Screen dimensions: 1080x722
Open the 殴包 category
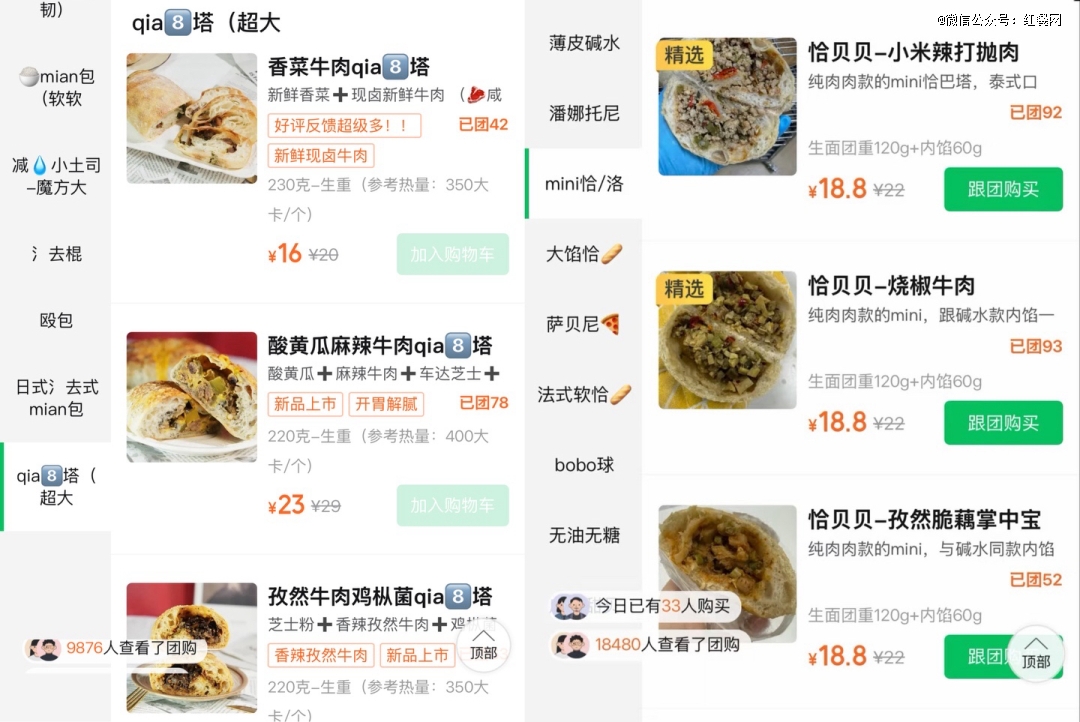[x=56, y=321]
